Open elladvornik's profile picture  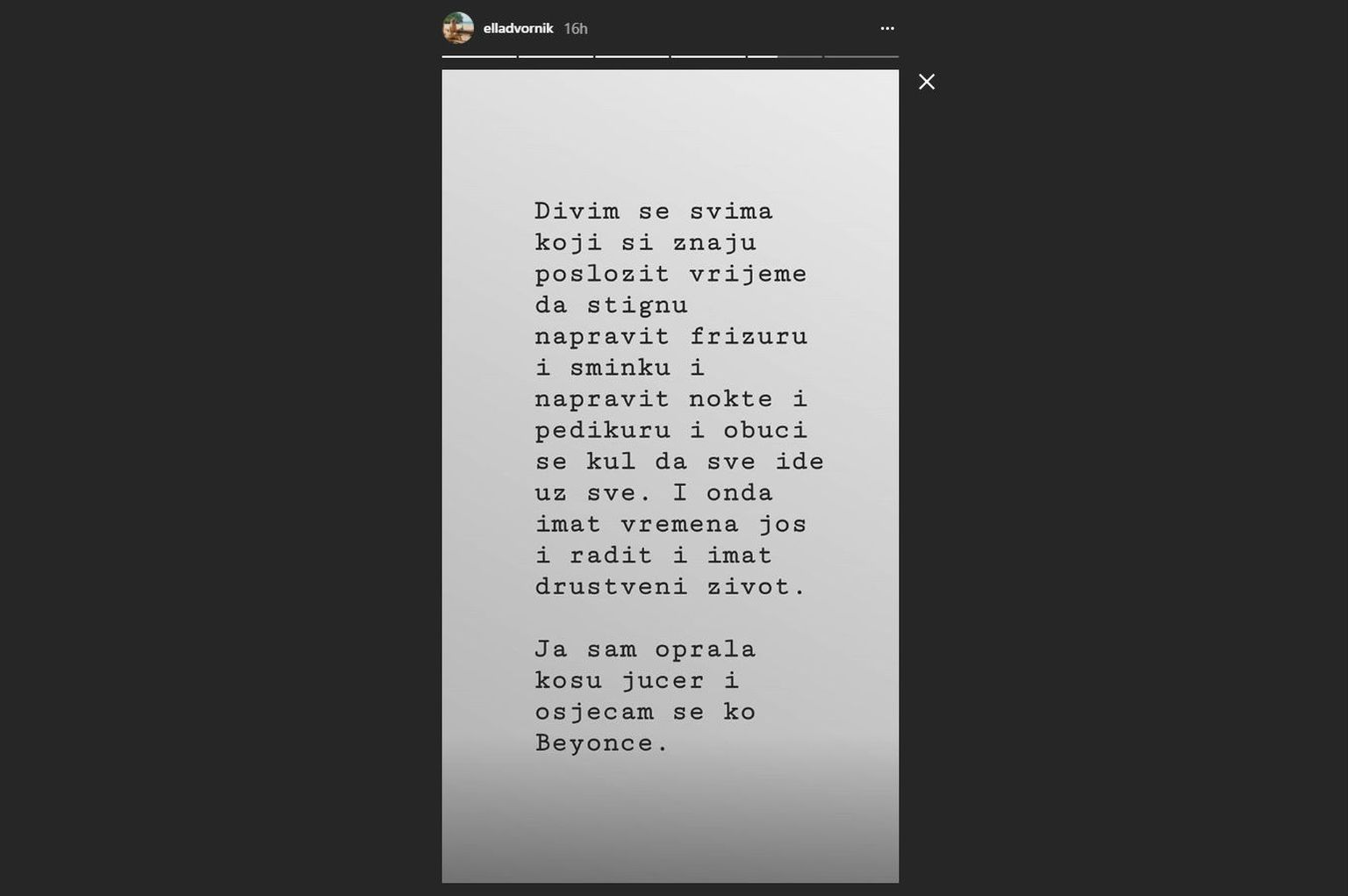458,28
